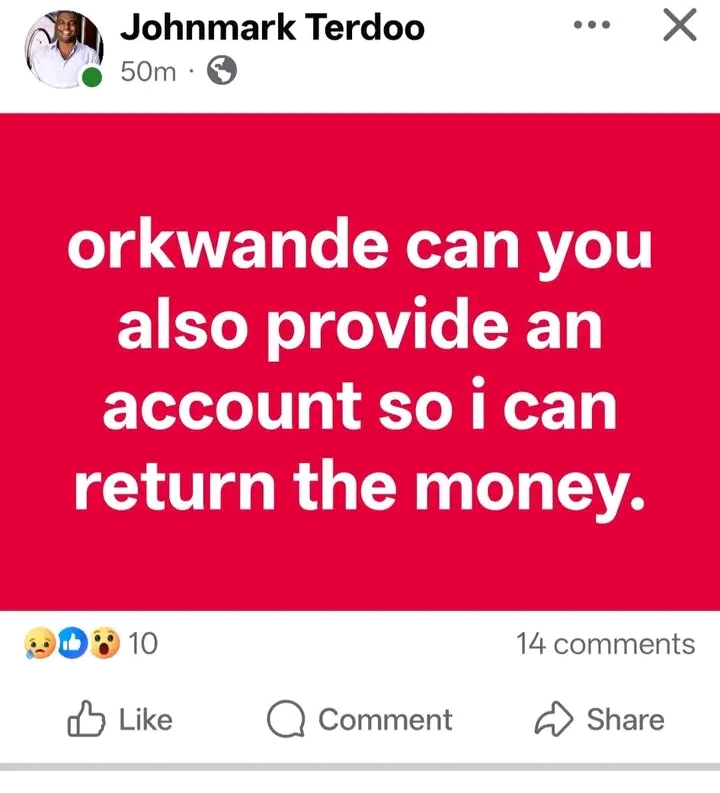Screen dimensions: 720x793
Task: Open the red text post
Action: pos(360,360)
